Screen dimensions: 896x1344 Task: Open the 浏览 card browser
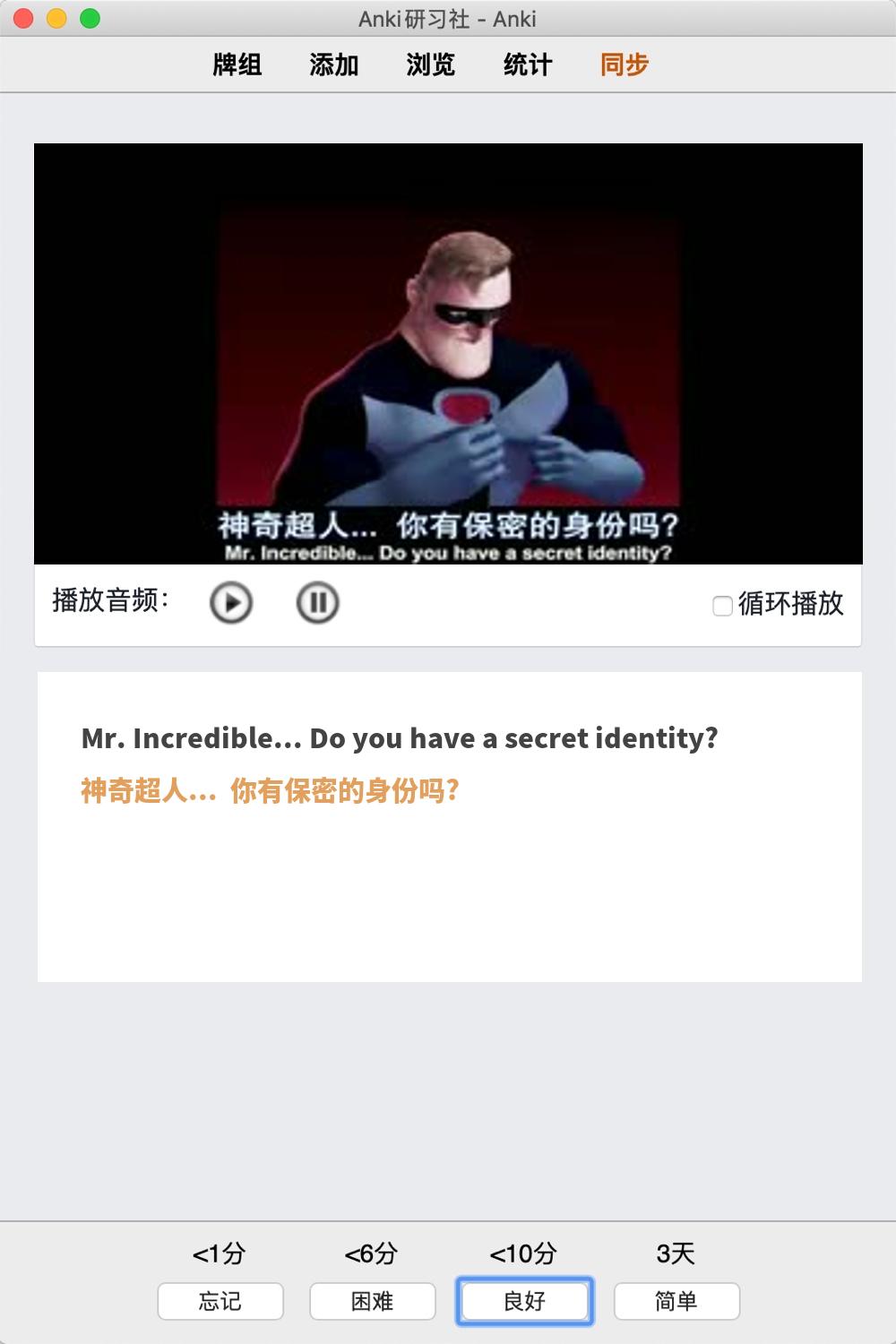431,65
